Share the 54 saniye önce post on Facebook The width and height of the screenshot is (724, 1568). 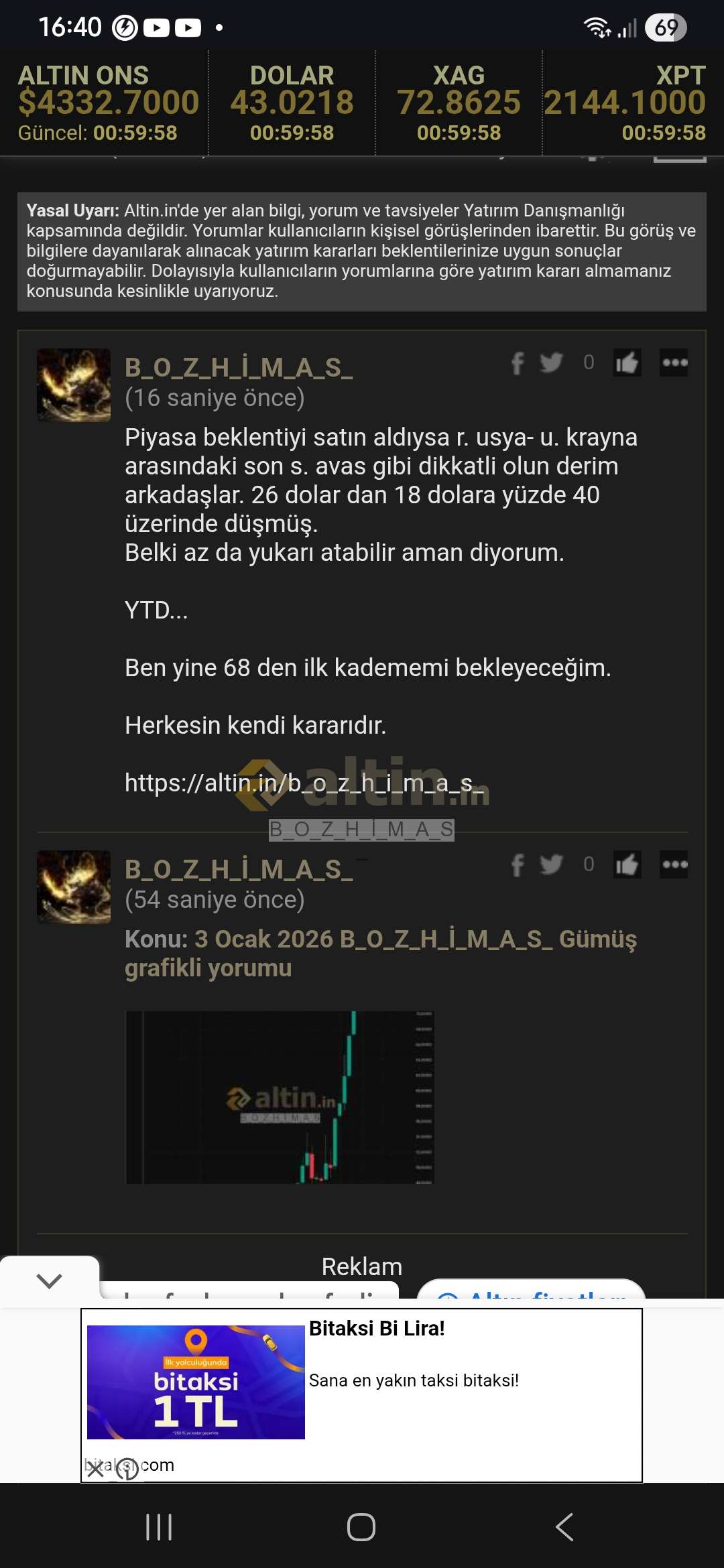(517, 864)
